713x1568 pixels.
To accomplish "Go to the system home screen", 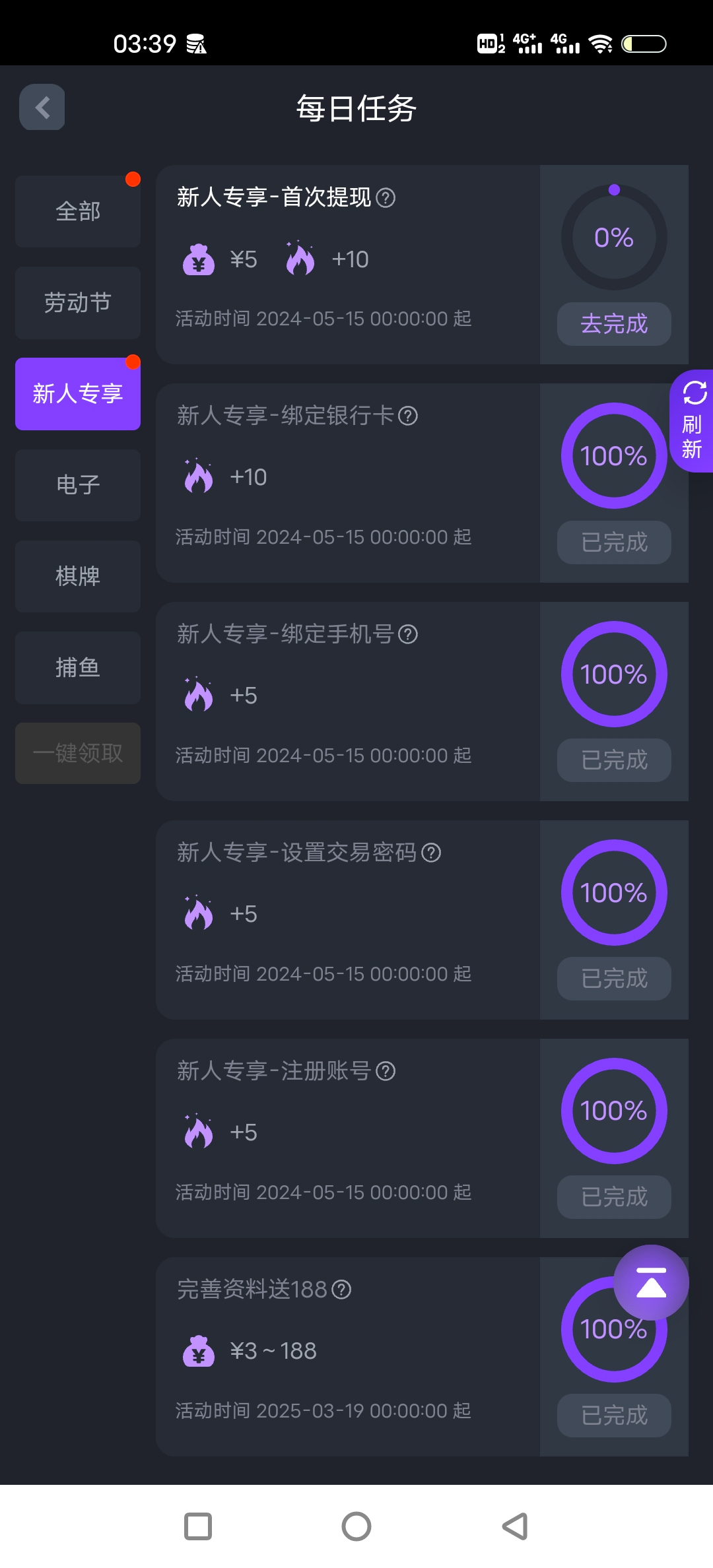I will click(356, 1526).
